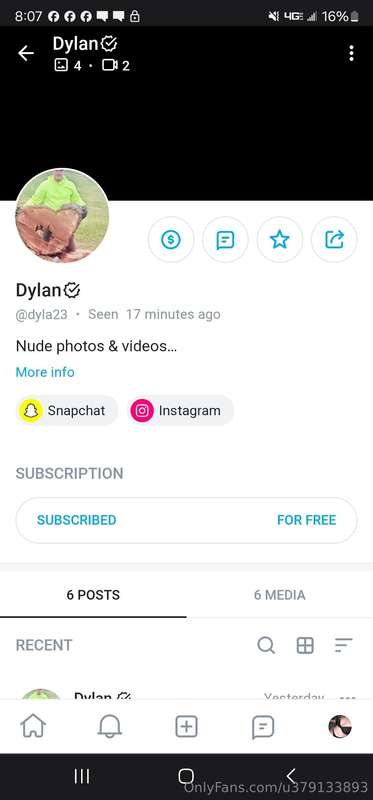373x800 pixels.
Task: Go back using the top-left arrow
Action: pos(25,53)
